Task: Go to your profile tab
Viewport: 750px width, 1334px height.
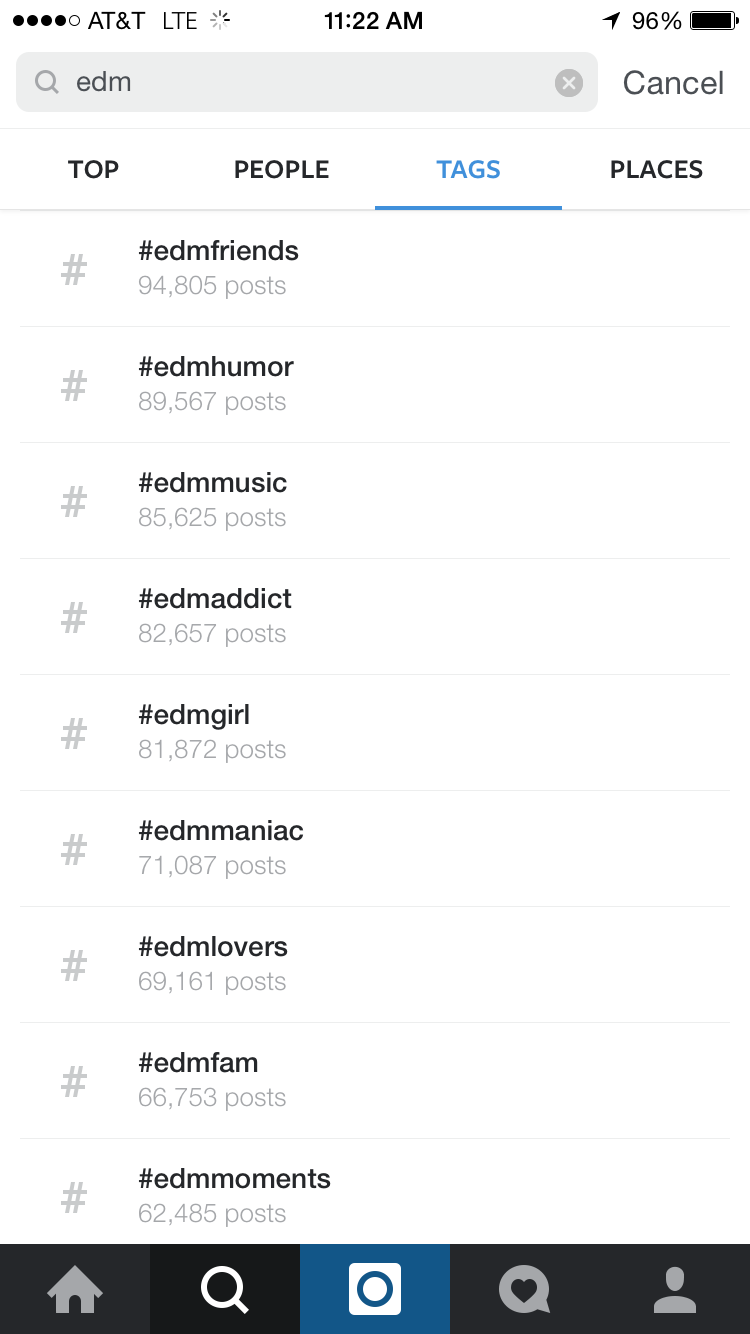Action: tap(675, 1289)
